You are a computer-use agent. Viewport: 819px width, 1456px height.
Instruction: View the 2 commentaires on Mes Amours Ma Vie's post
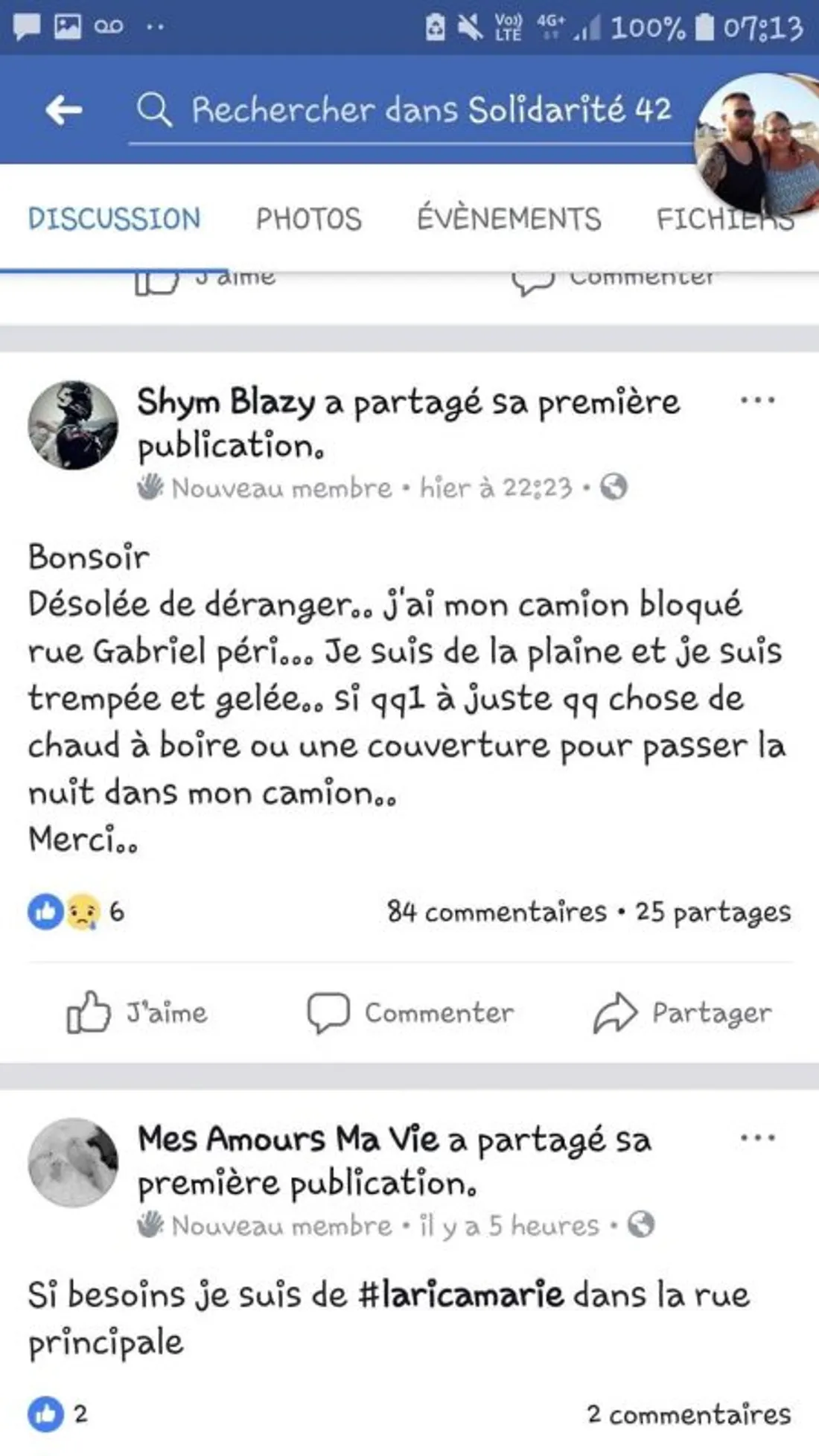(688, 1414)
